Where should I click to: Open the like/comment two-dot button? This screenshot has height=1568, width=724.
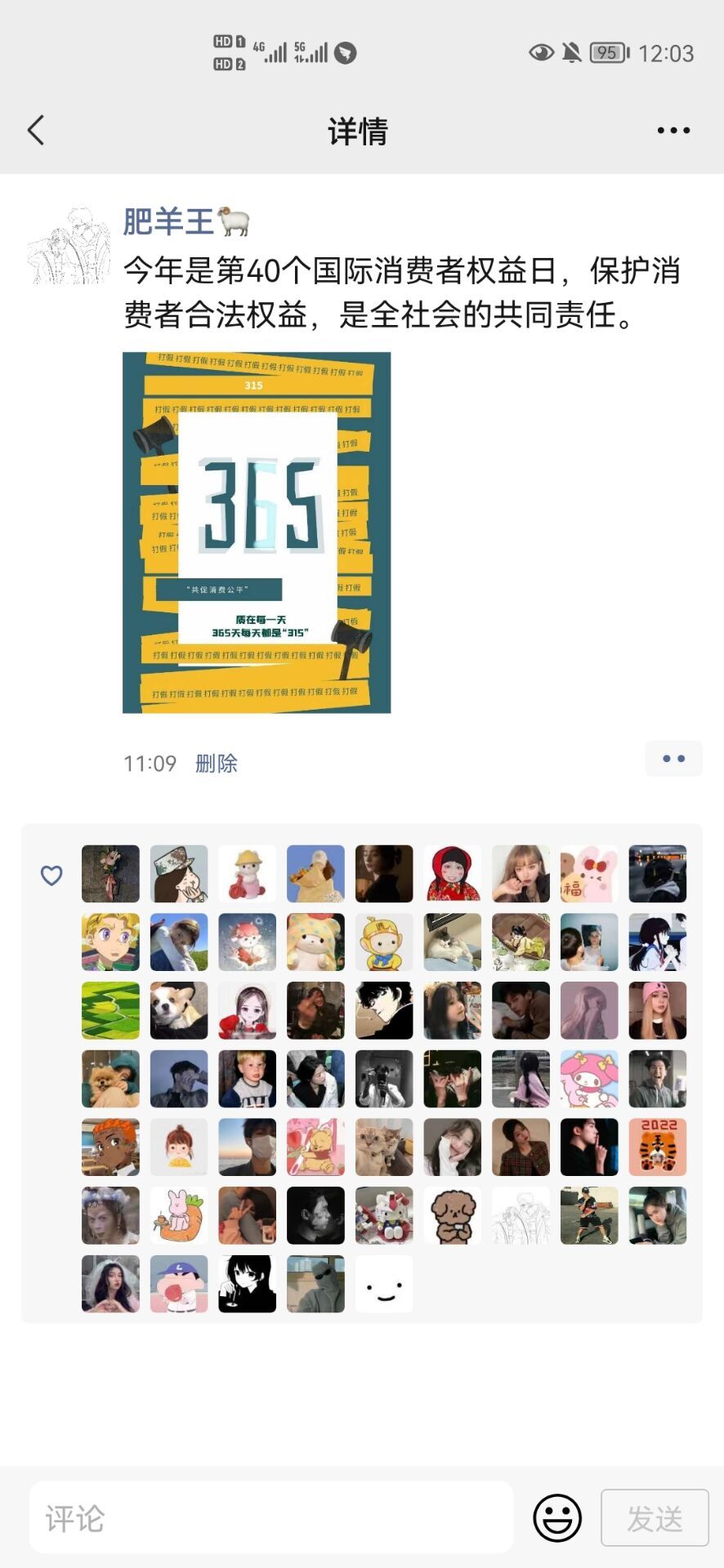(x=673, y=759)
